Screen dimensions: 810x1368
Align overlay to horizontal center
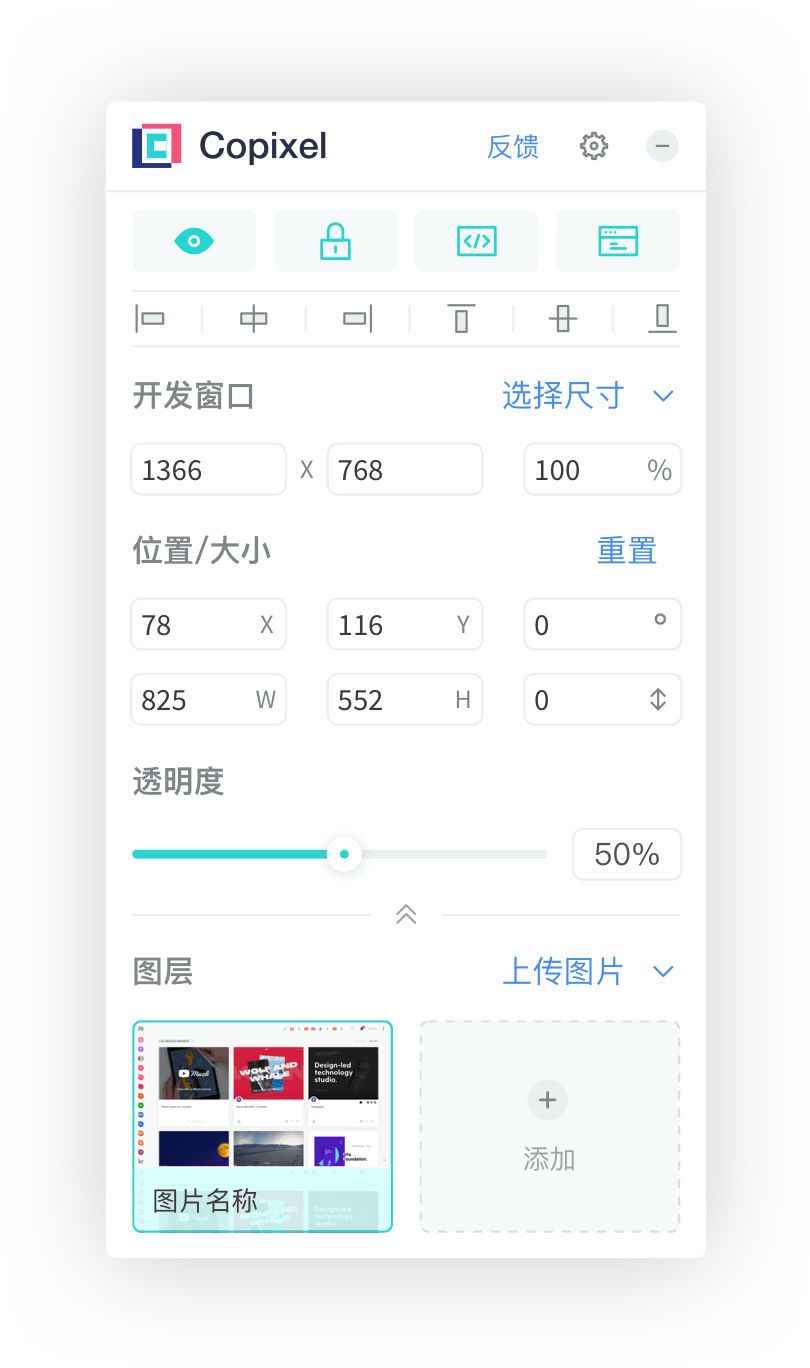(x=254, y=319)
